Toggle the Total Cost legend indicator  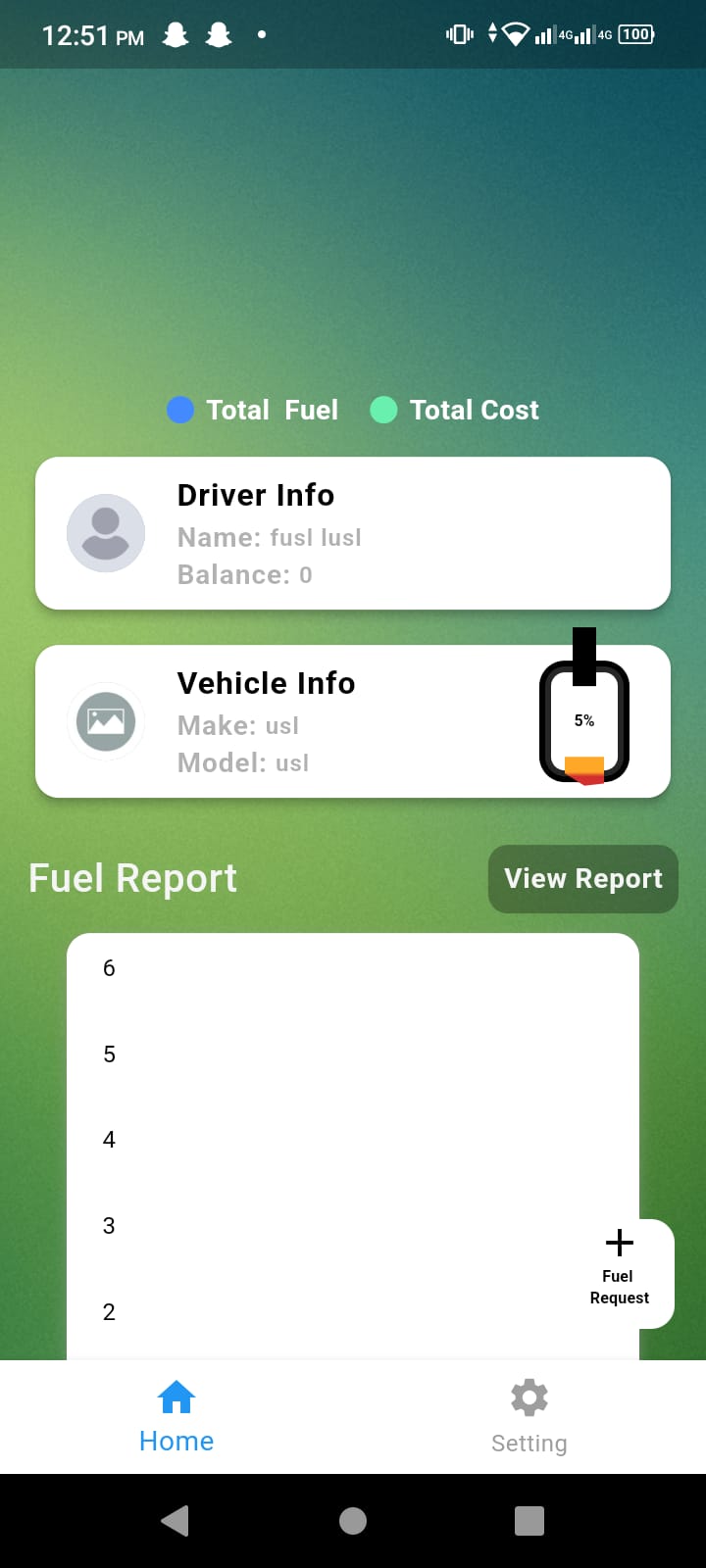[383, 410]
